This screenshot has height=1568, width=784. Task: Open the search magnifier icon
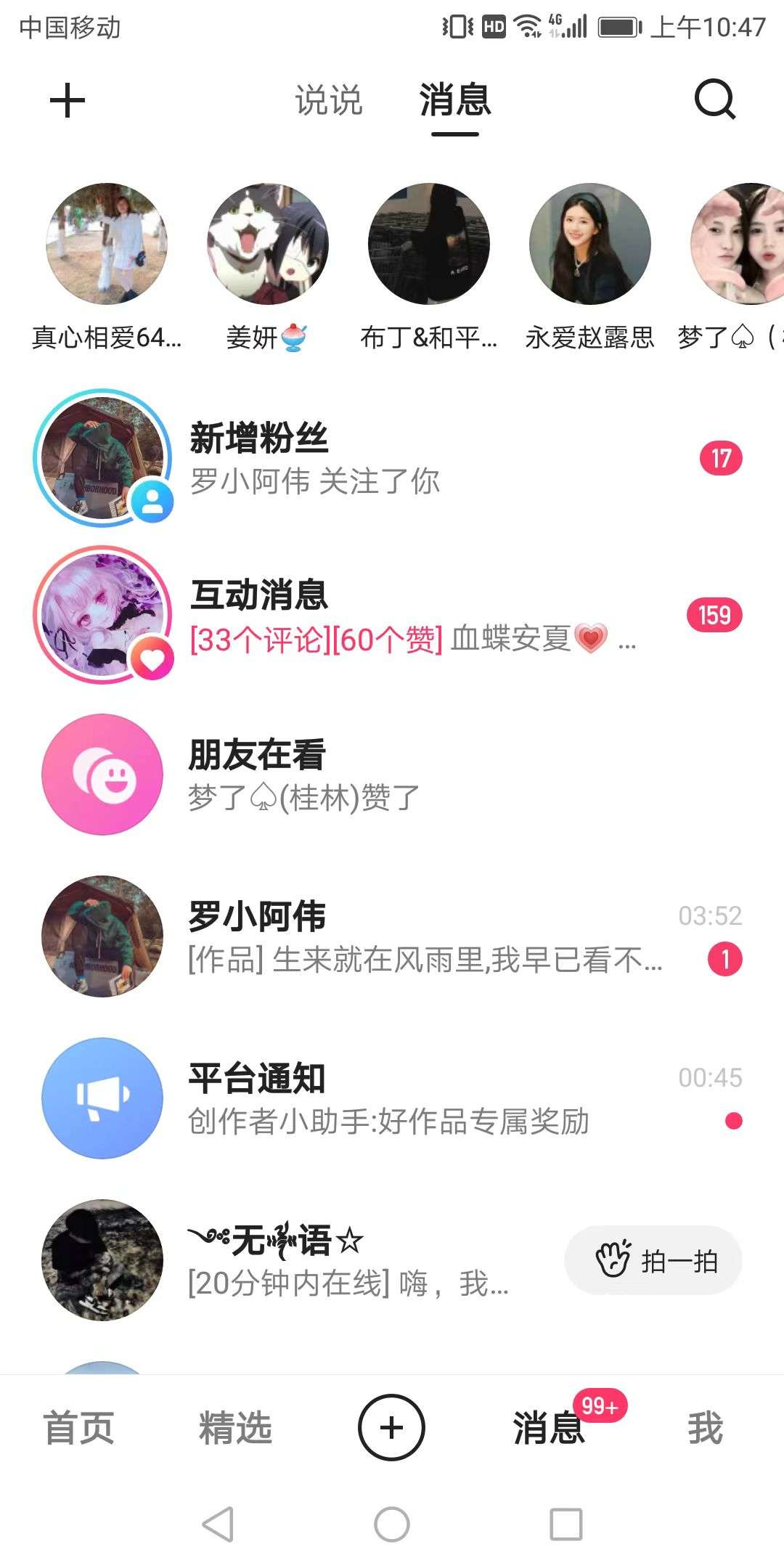715,99
